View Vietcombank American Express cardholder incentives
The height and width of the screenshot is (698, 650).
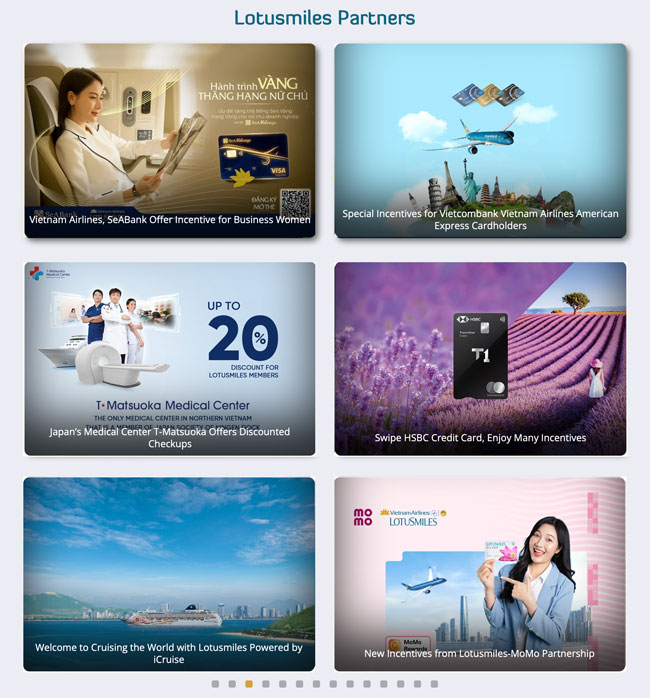click(480, 140)
